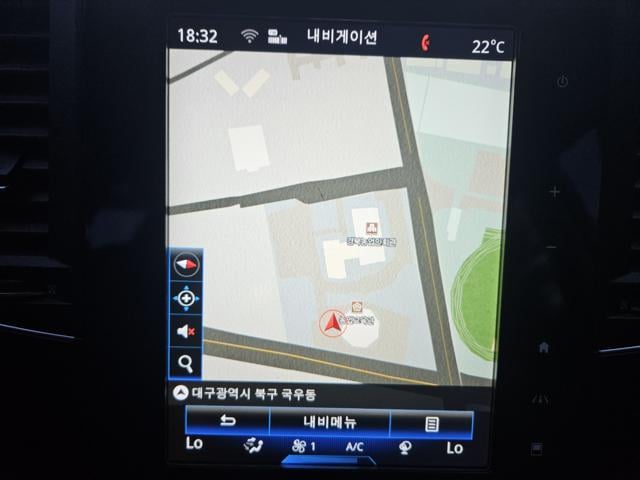The image size is (640, 480).
Task: Open 내비메뉴 navigation menu
Action: tap(330, 422)
